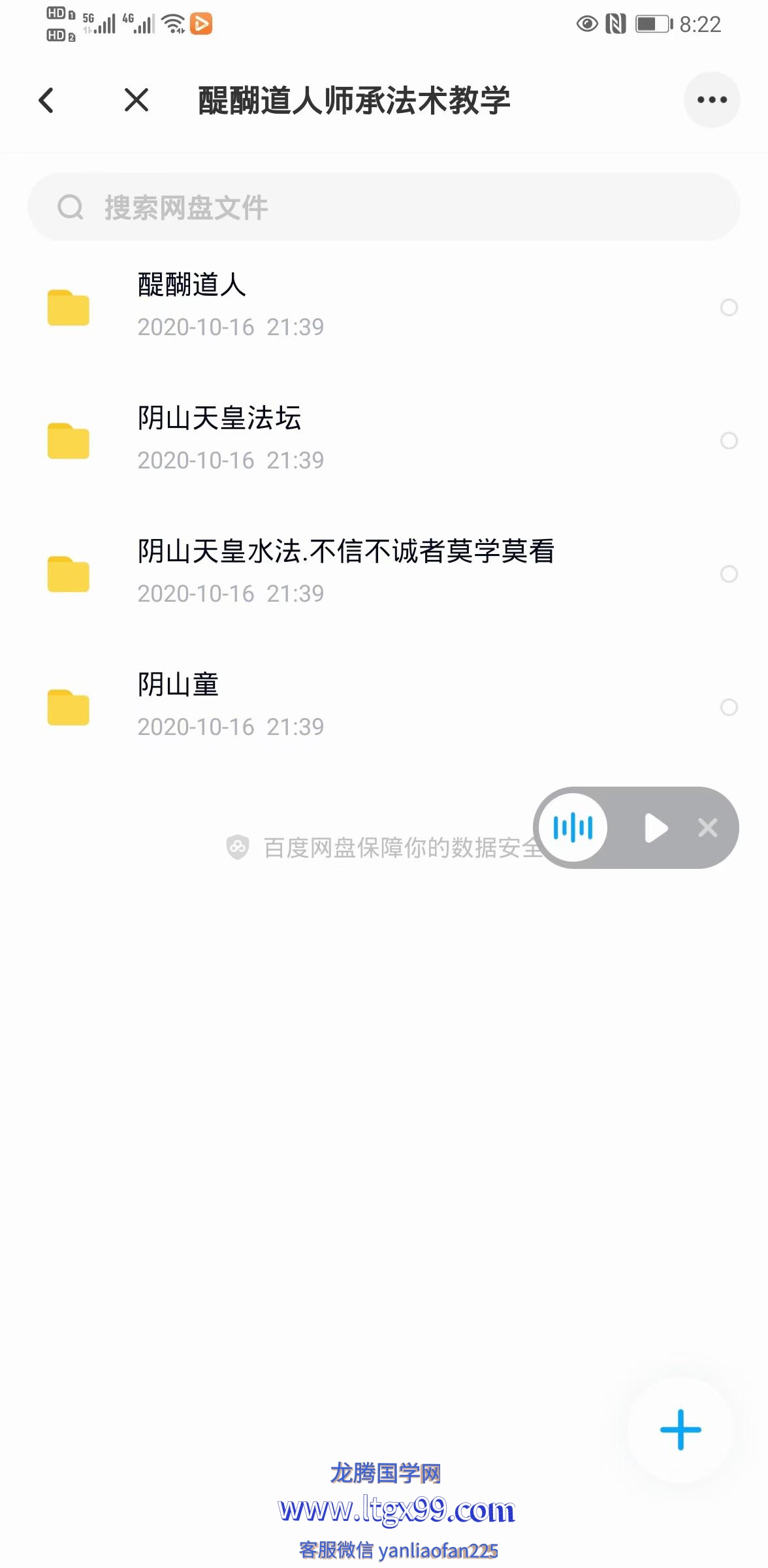
Task: Open the 醍醐道人 folder
Action: coord(384,306)
